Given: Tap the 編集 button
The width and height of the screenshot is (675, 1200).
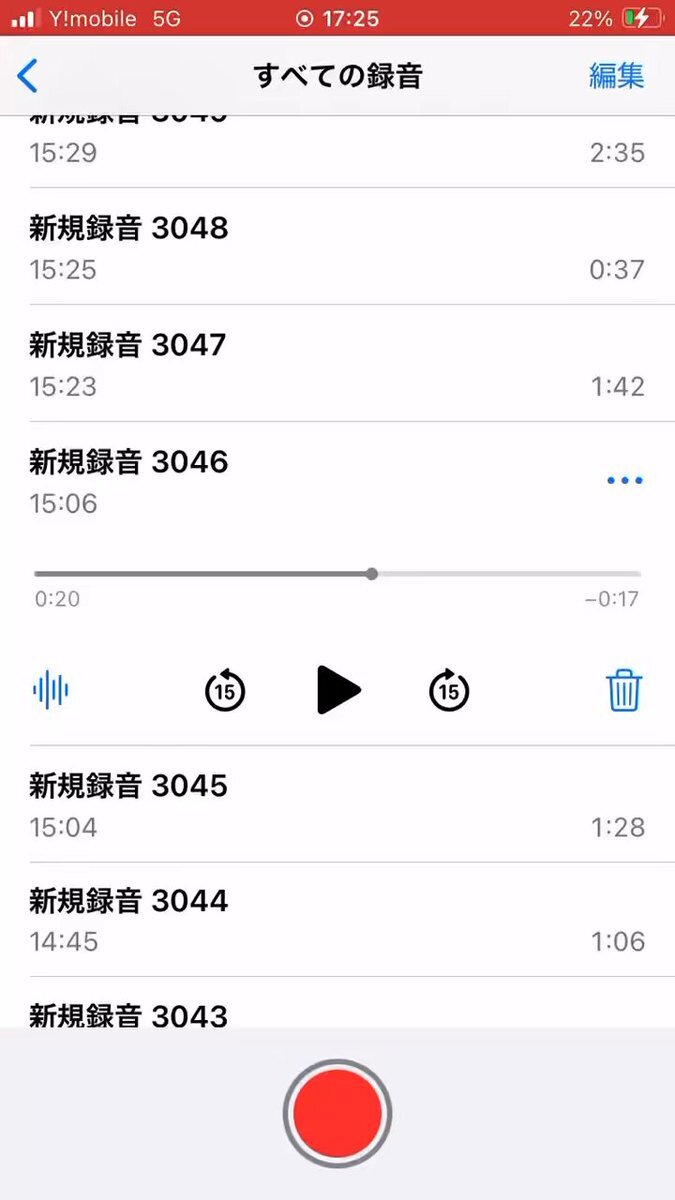Looking at the screenshot, I should click(x=616, y=76).
